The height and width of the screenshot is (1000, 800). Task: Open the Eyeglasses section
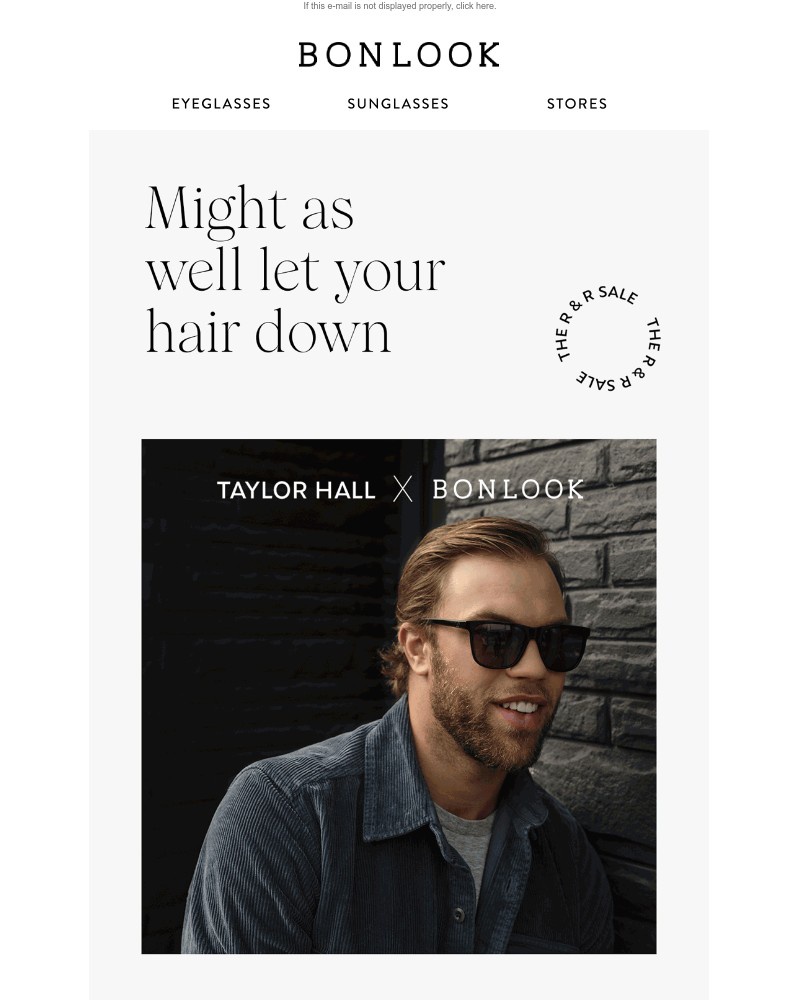click(221, 104)
